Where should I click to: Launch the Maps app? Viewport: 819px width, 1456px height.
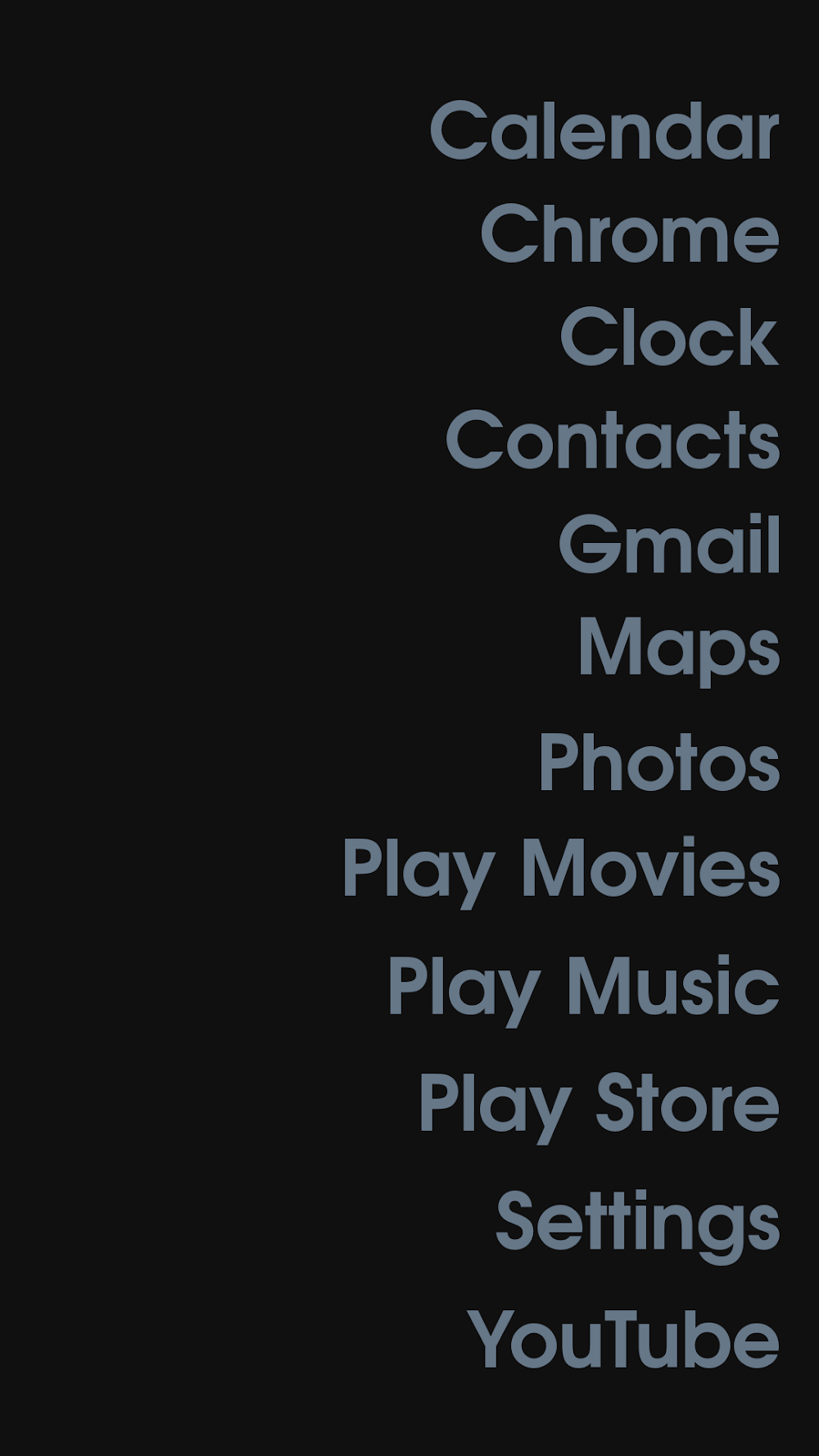pyautogui.click(x=678, y=649)
